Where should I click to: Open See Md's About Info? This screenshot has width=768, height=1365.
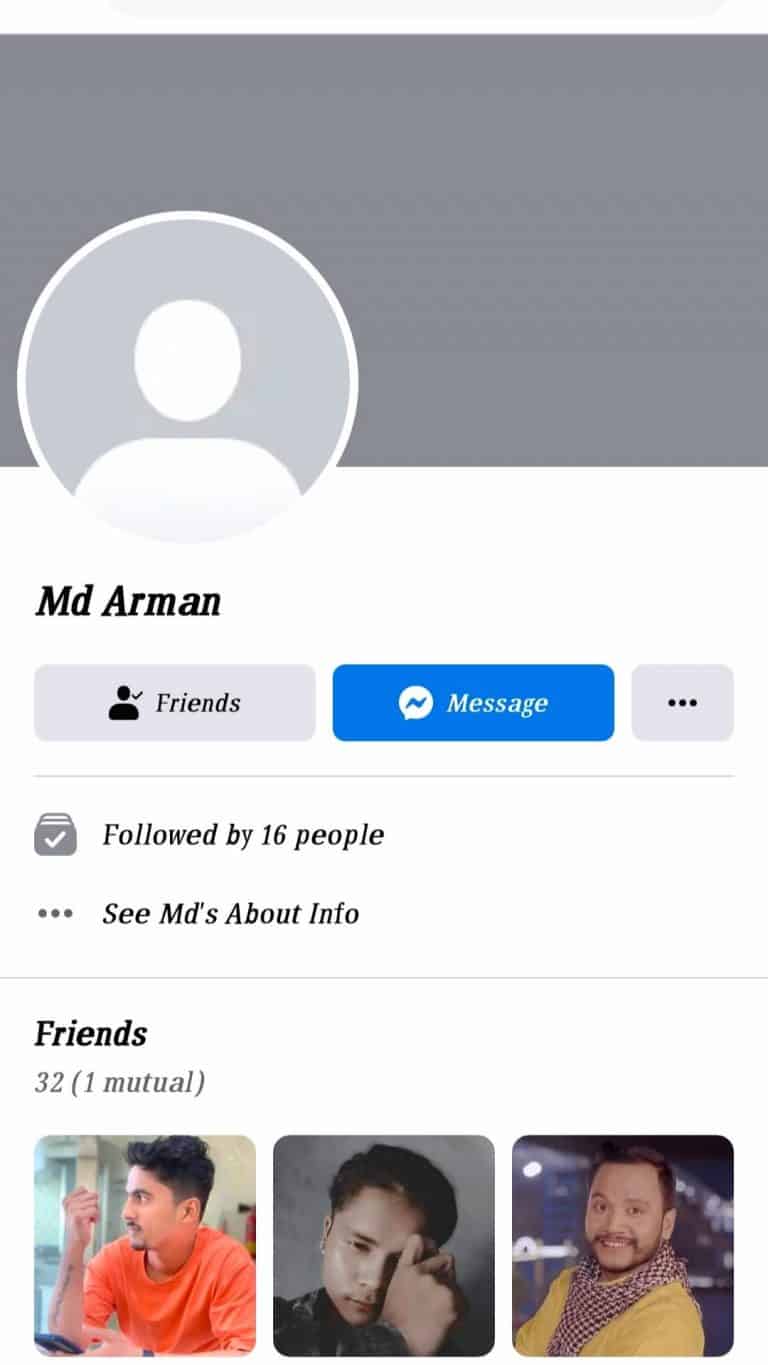coord(230,913)
